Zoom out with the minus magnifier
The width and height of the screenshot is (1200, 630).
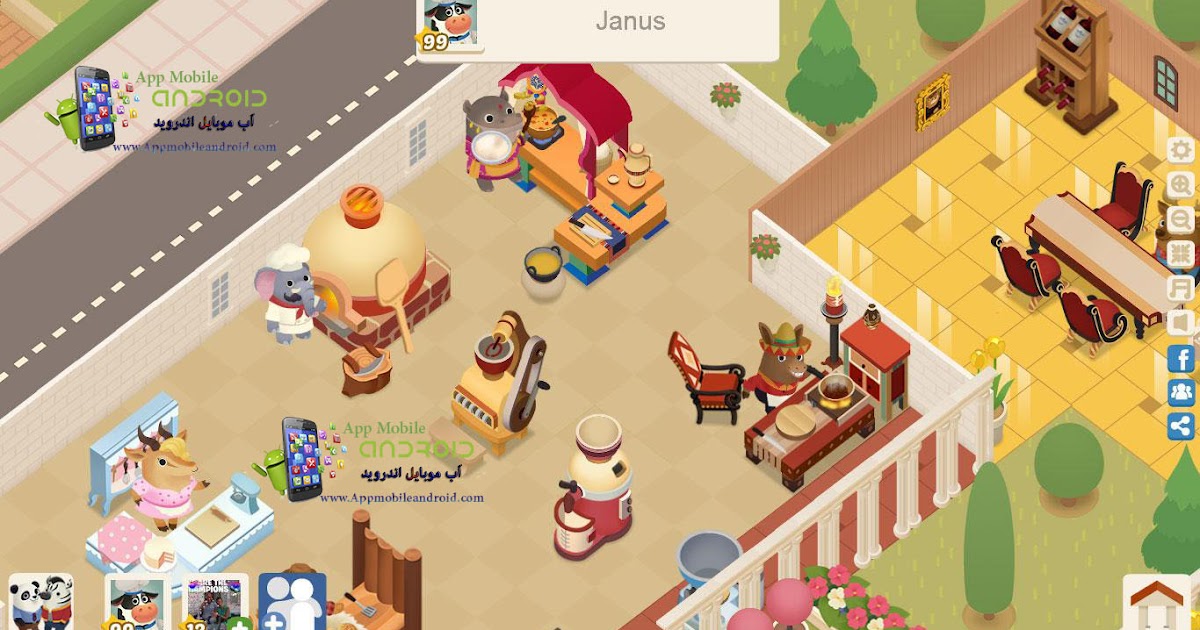1181,220
